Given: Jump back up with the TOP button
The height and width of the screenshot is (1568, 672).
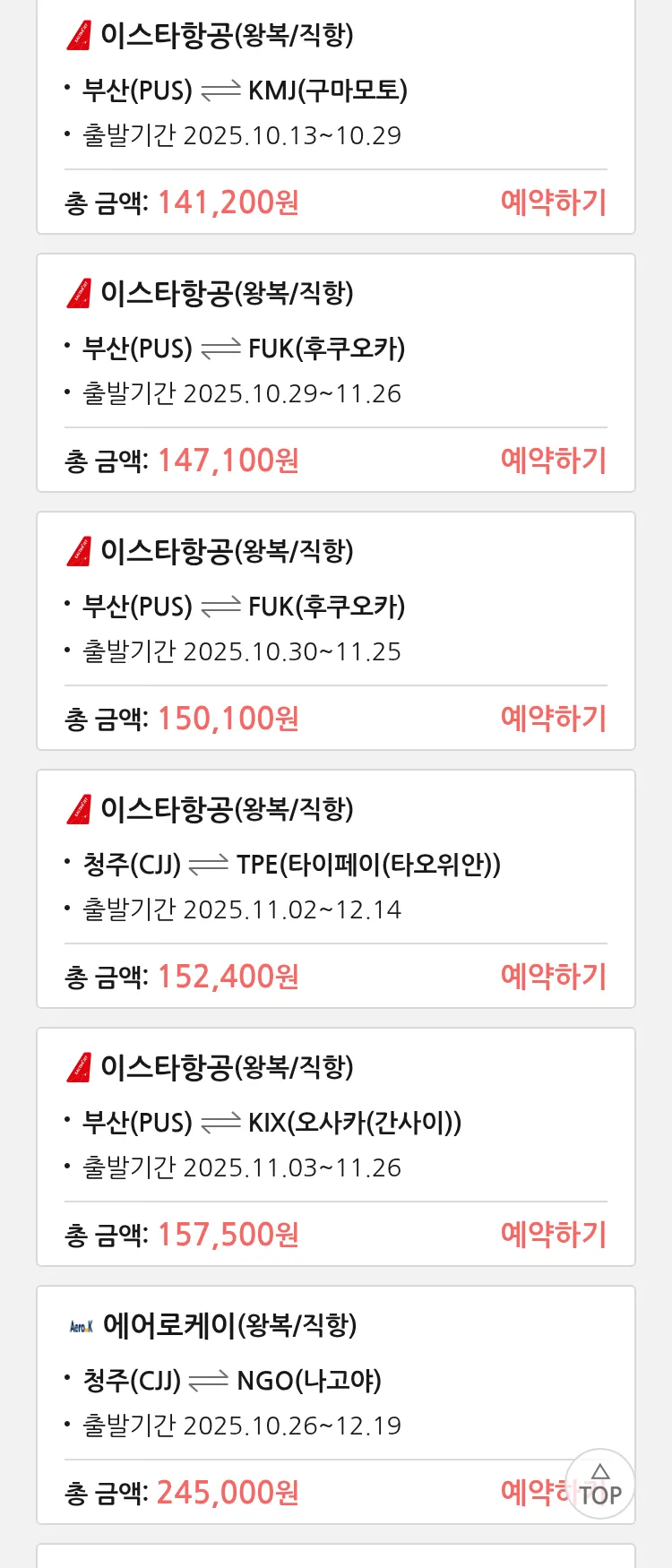Looking at the screenshot, I should click(x=599, y=1485).
